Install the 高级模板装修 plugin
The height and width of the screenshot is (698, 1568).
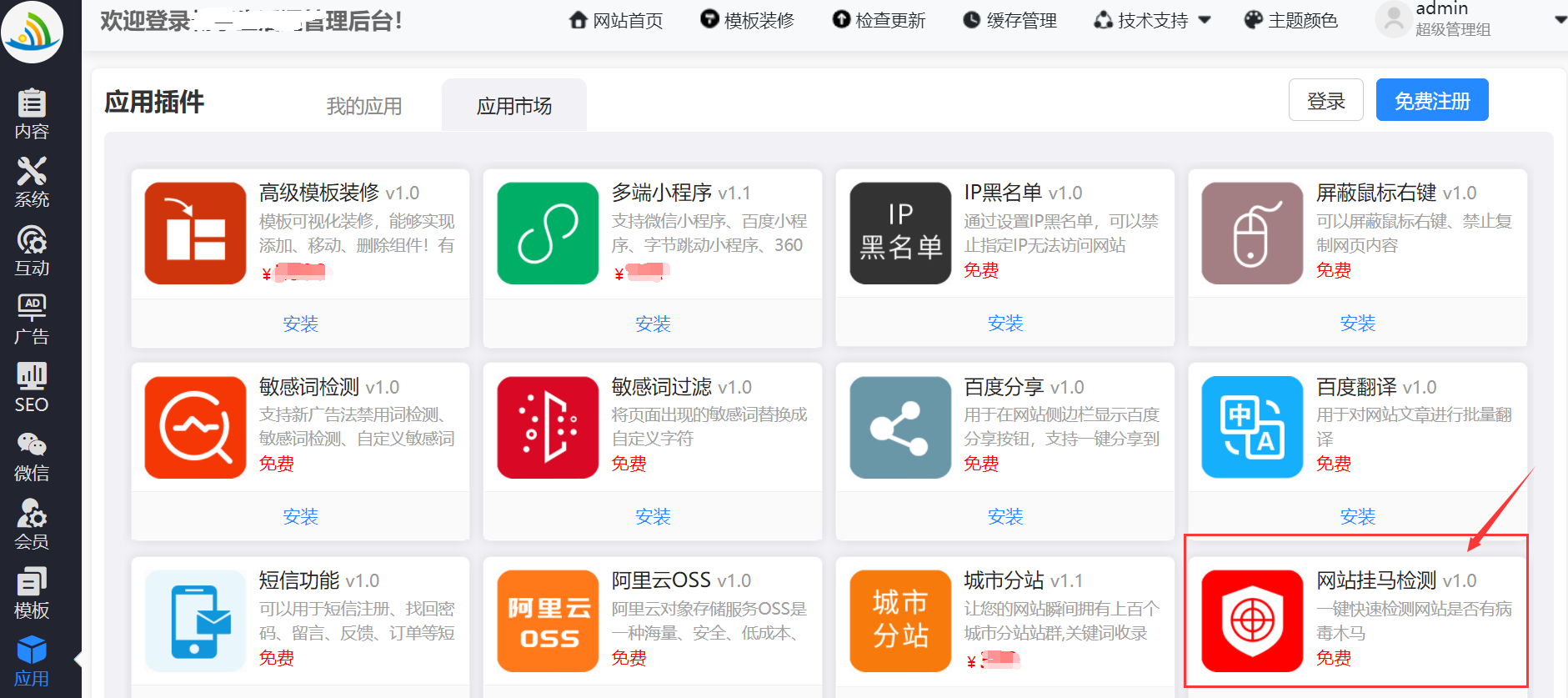[300, 324]
